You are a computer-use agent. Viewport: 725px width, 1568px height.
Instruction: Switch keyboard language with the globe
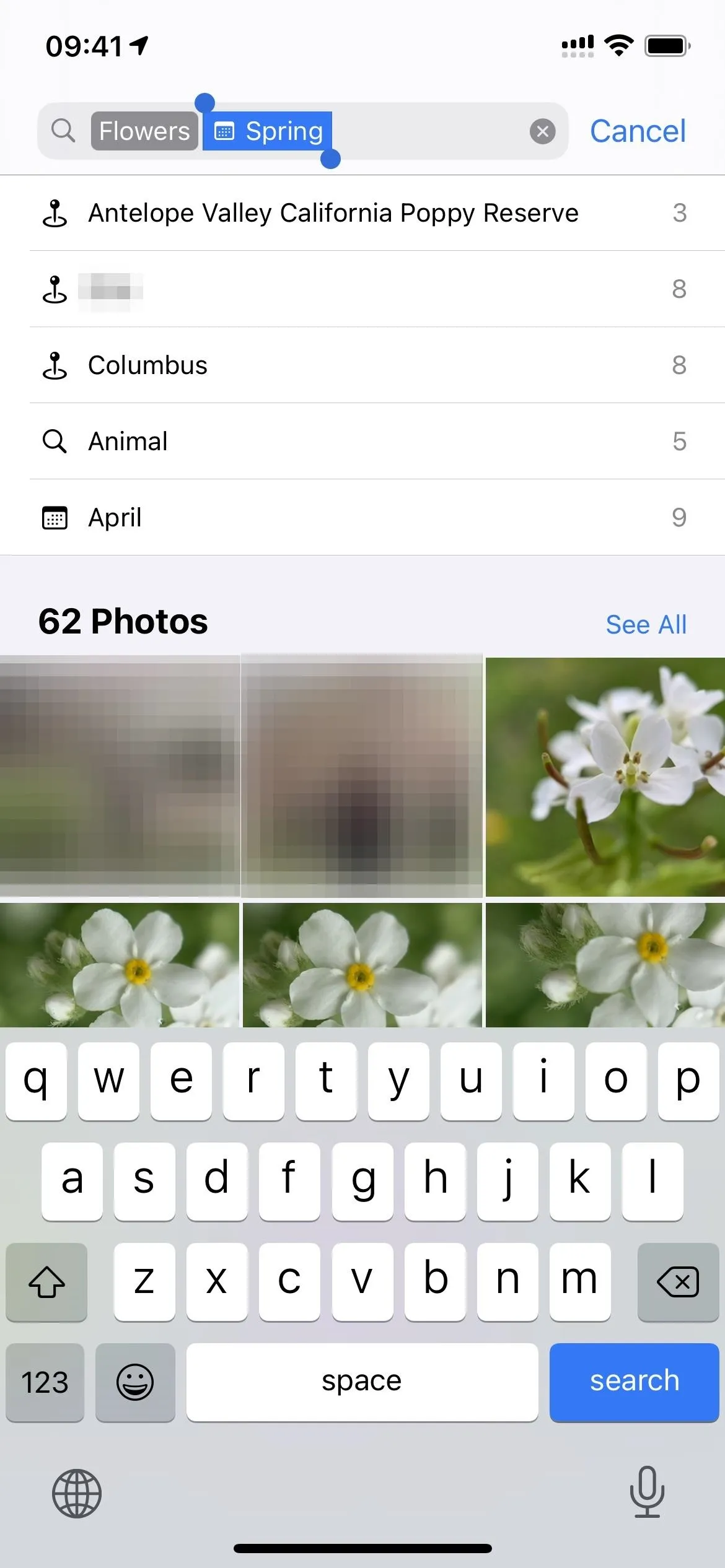click(77, 1494)
